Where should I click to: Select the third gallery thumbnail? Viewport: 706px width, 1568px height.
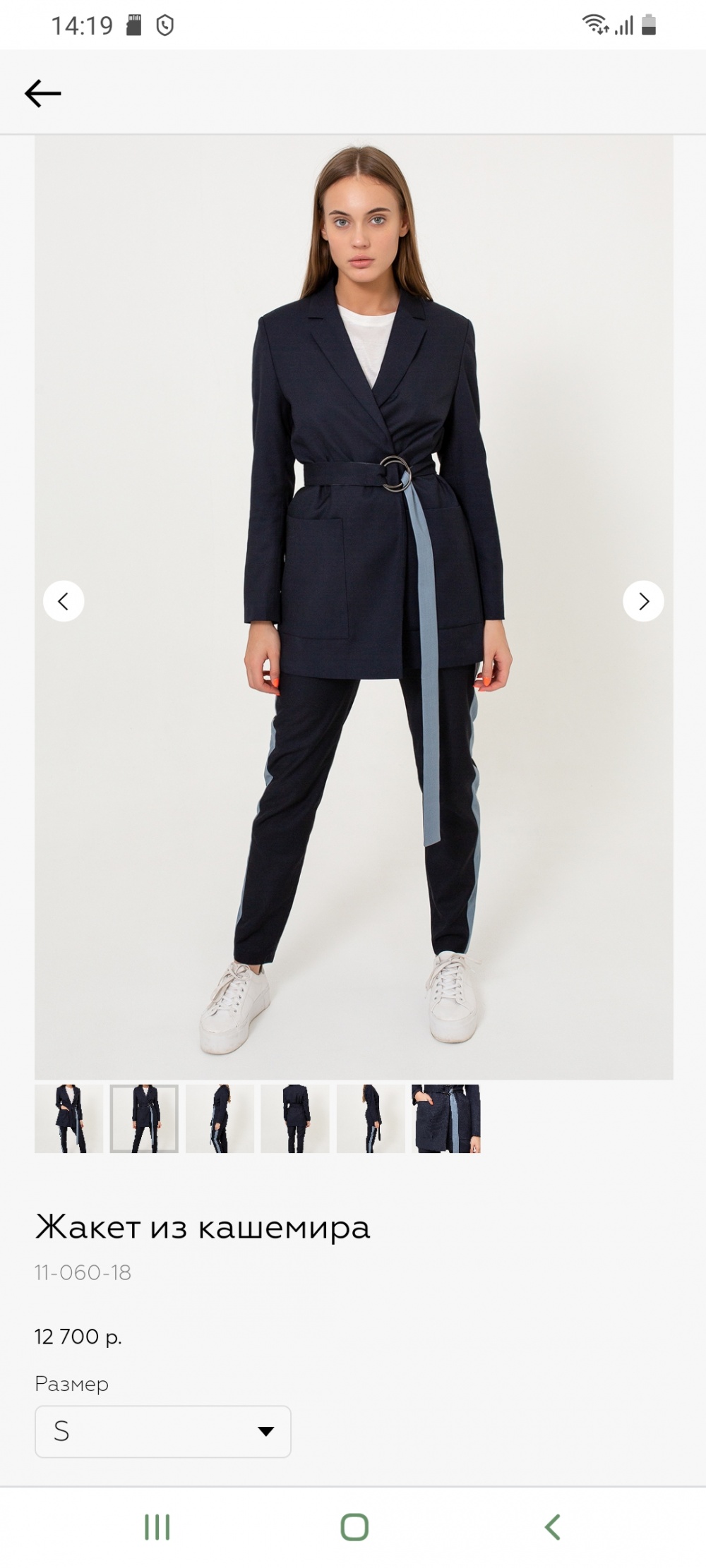(220, 1118)
